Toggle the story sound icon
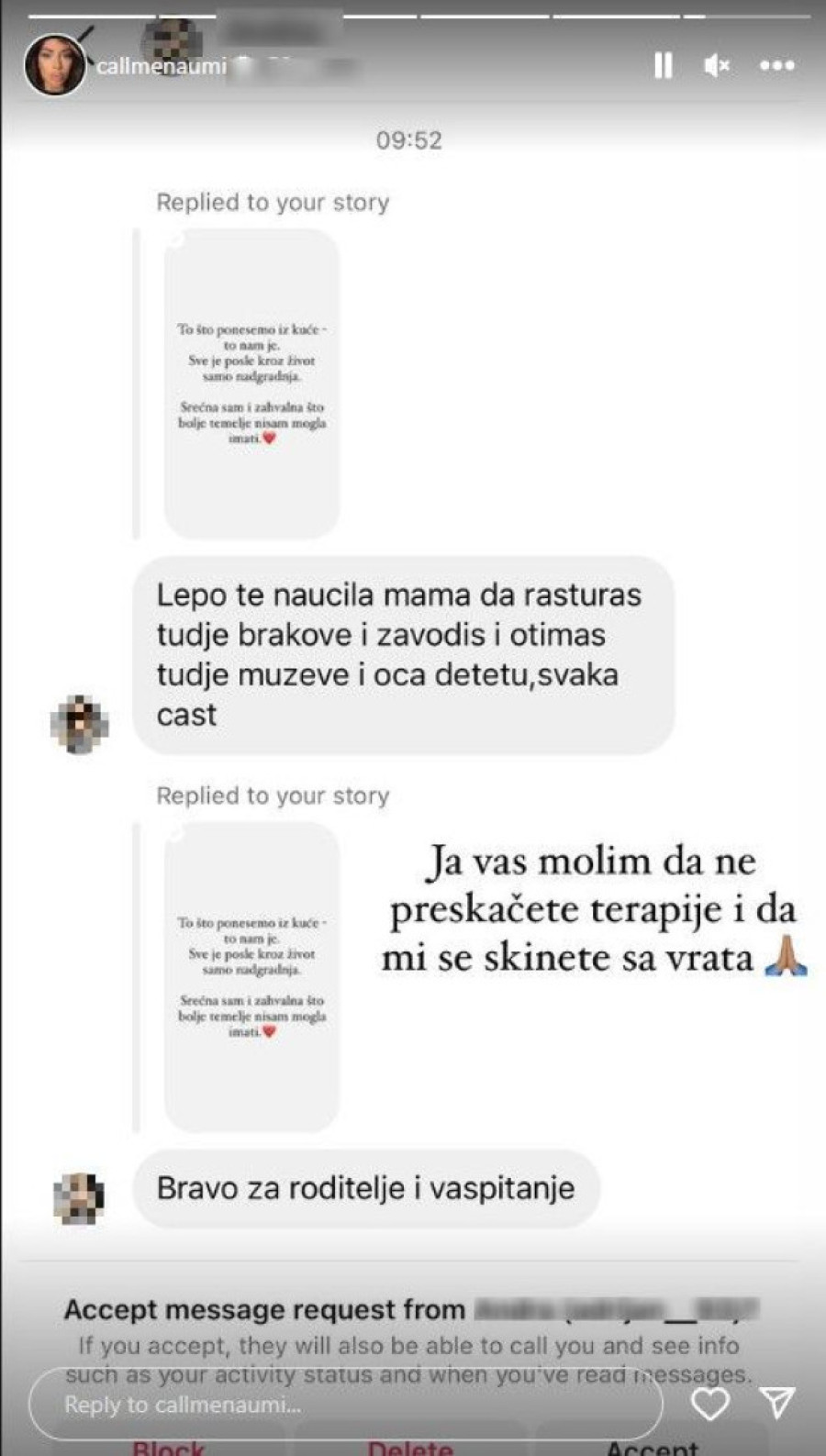Screen dimensions: 826x1456 click(717, 65)
